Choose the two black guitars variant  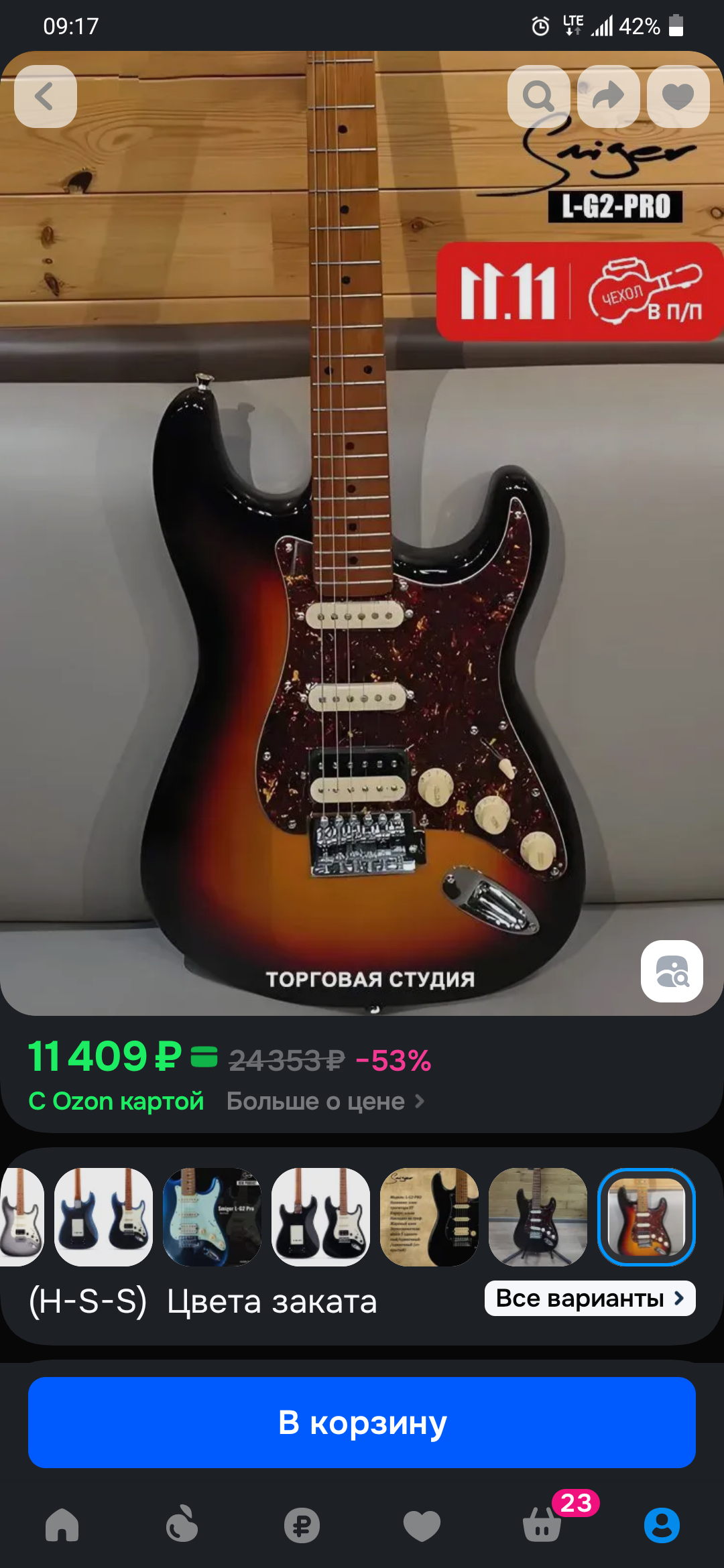(320, 1217)
